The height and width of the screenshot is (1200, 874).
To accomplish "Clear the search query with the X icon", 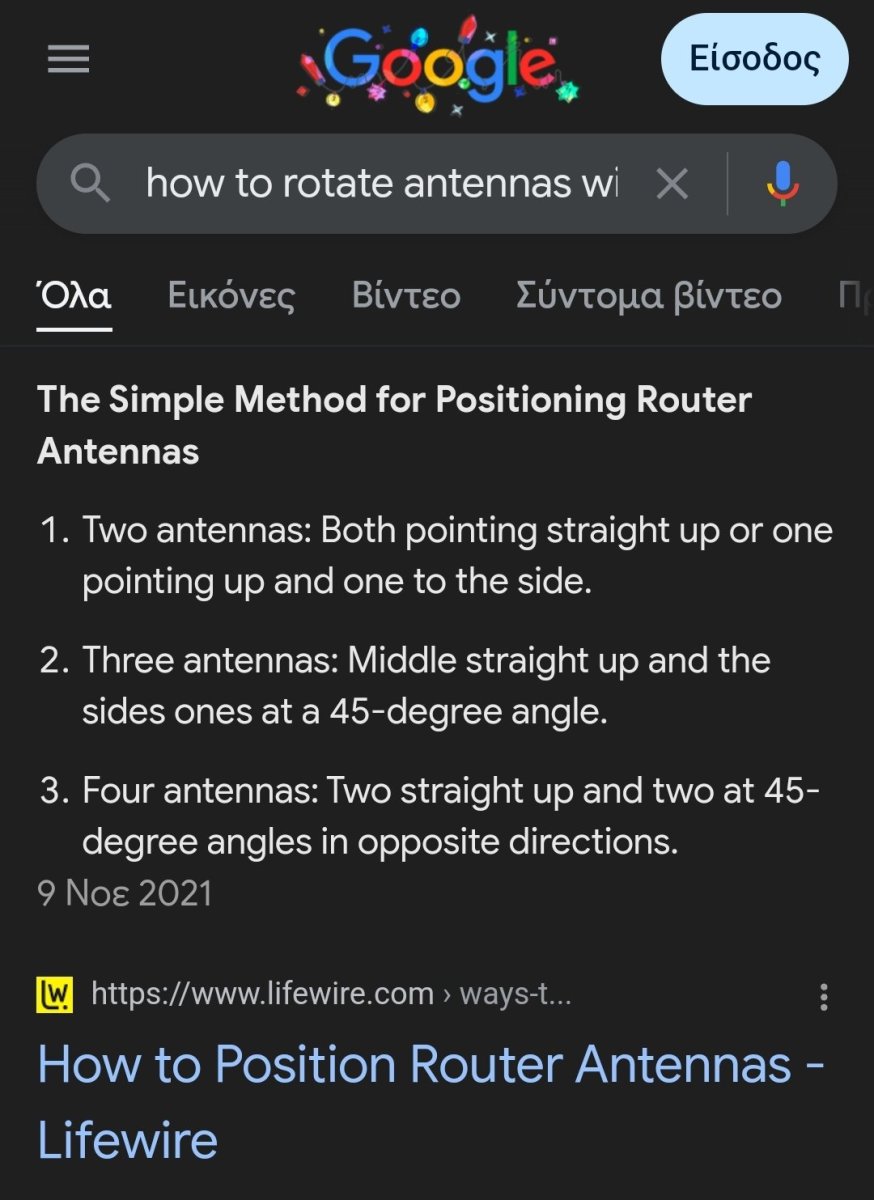I will [672, 183].
